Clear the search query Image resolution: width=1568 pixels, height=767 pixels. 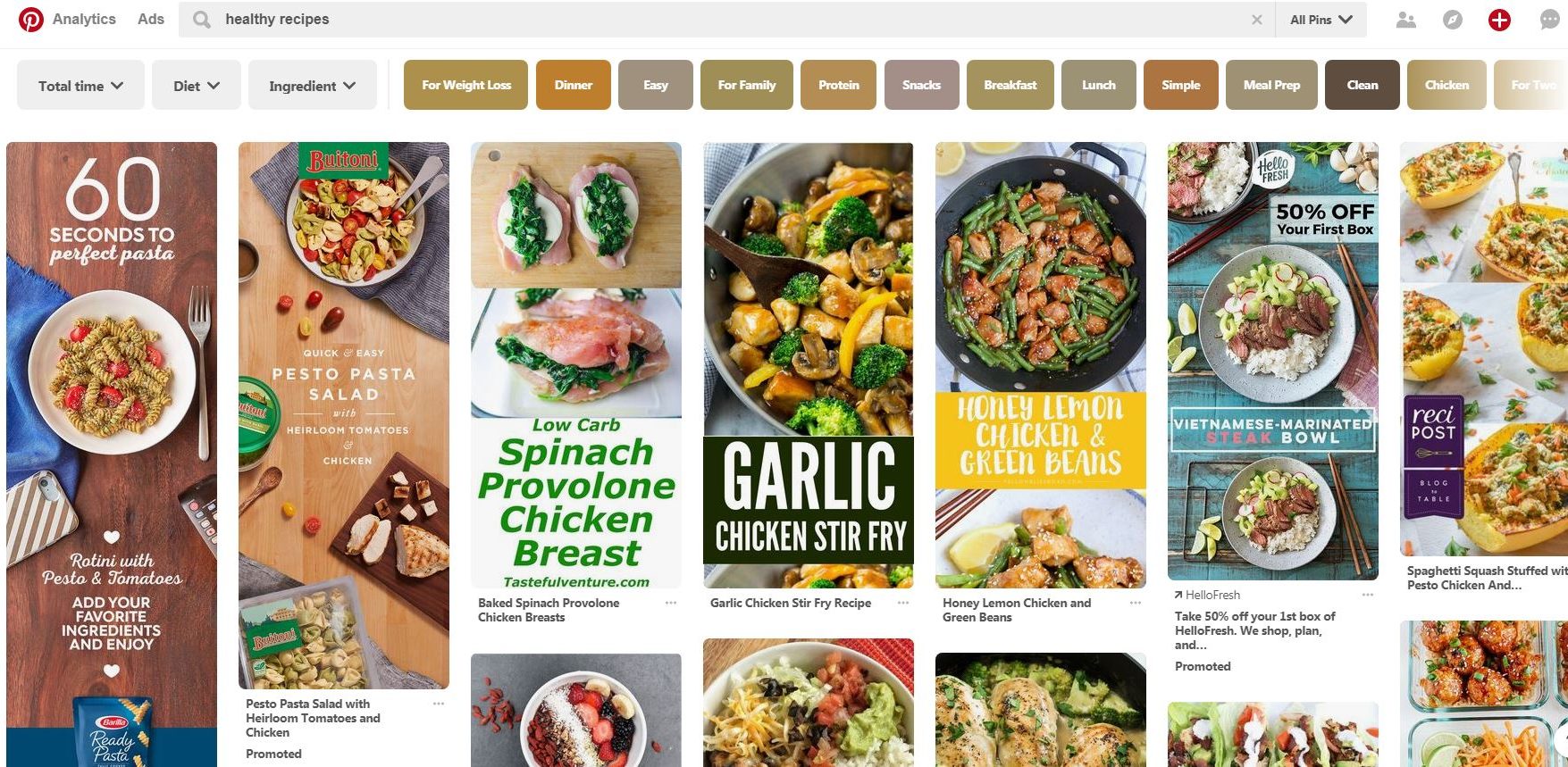(1256, 20)
